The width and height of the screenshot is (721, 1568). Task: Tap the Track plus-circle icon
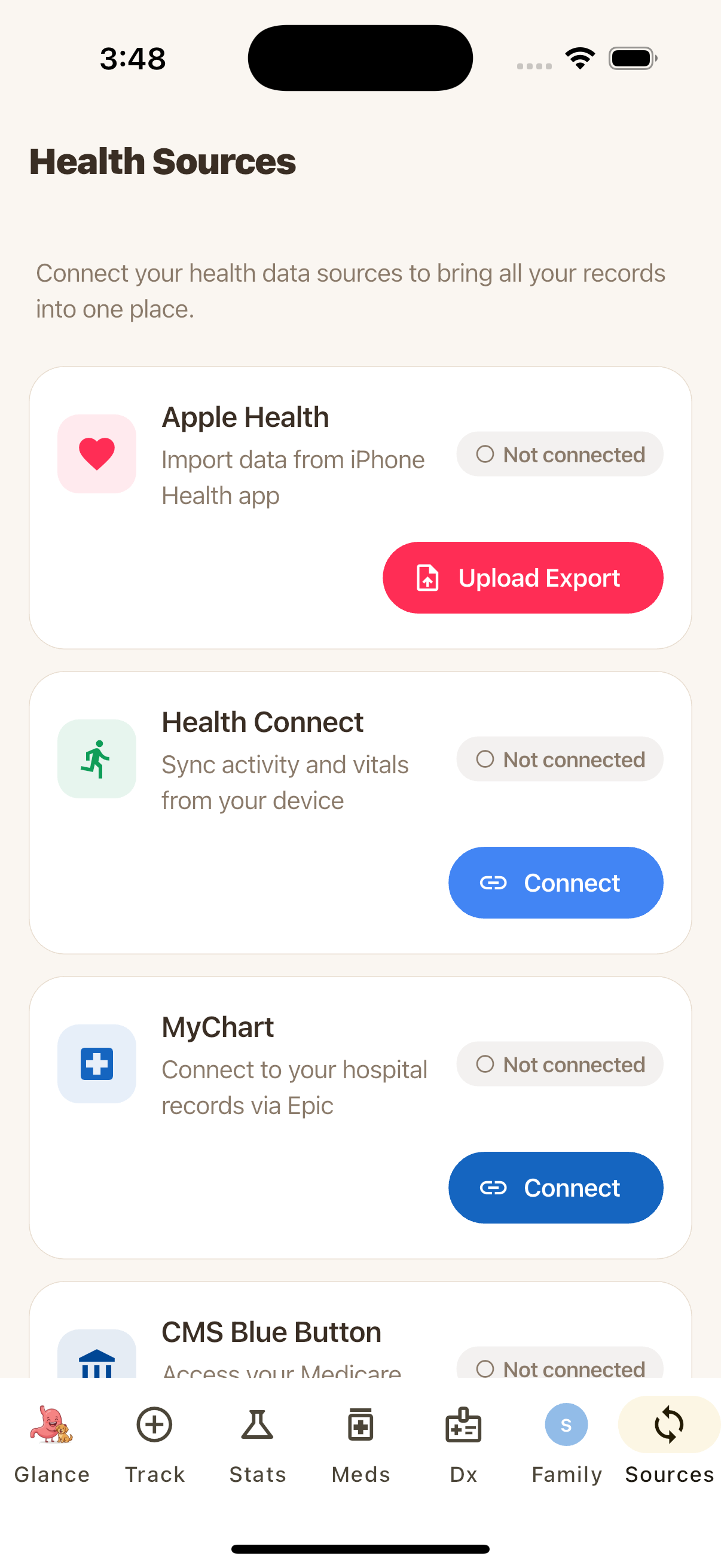(154, 1424)
